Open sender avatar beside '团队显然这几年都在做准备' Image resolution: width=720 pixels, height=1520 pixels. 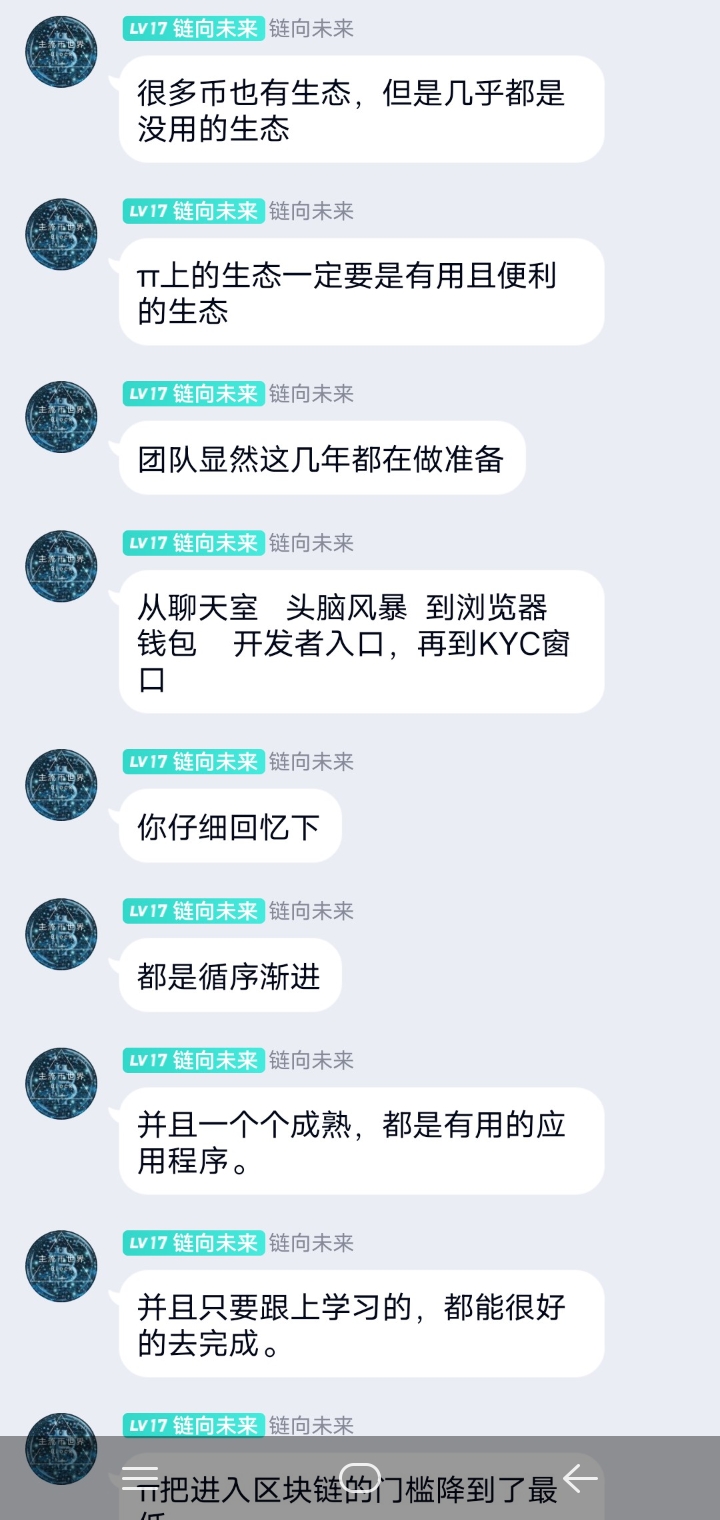pyautogui.click(x=61, y=417)
